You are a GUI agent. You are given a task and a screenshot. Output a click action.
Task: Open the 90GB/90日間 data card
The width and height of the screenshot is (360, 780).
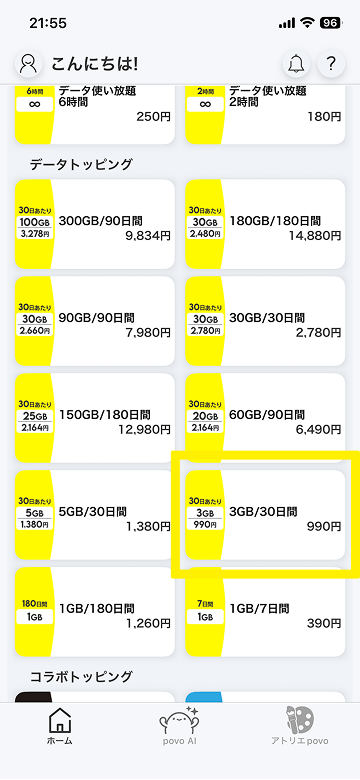(x=95, y=321)
